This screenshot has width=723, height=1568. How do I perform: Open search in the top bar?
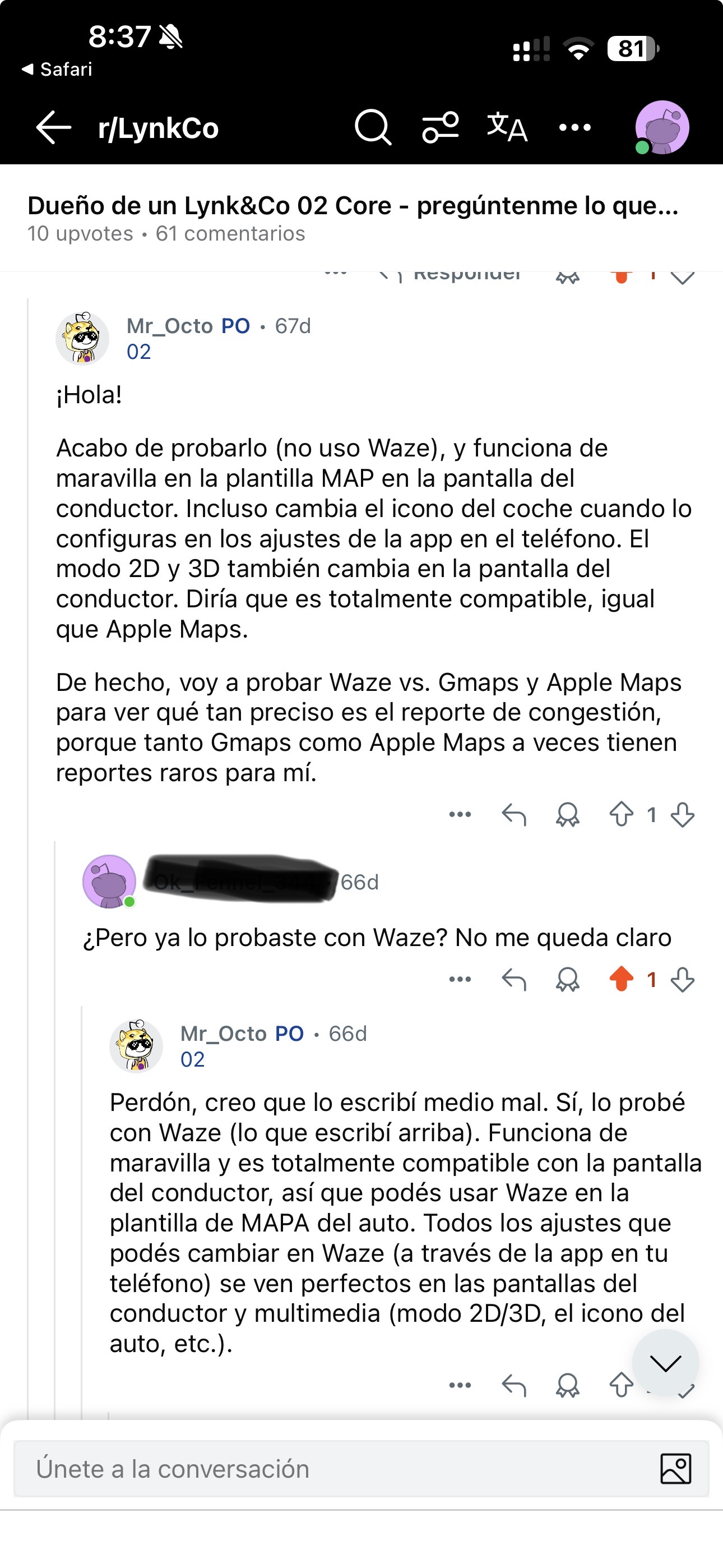[373, 127]
